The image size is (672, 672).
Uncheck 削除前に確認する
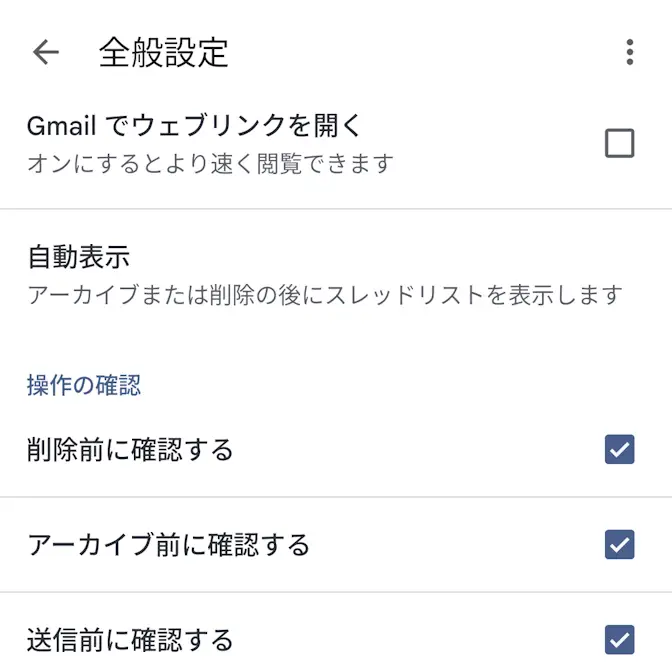click(619, 450)
